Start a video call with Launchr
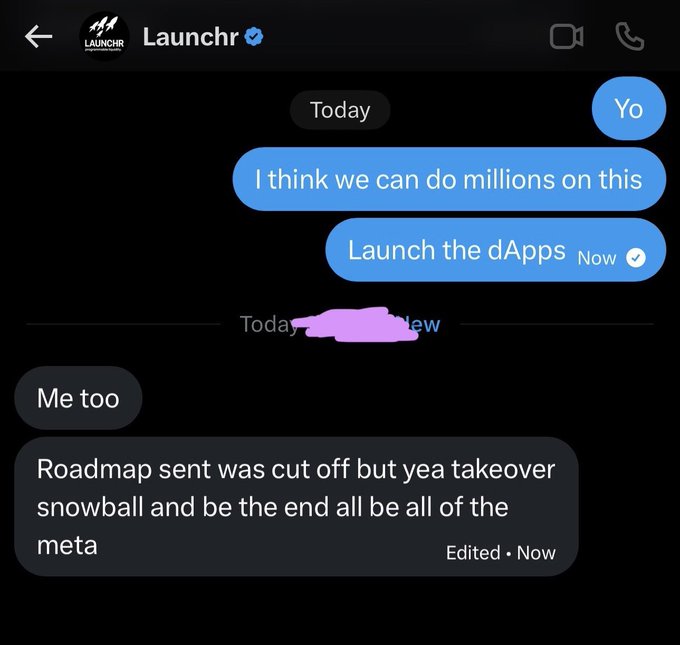This screenshot has width=680, height=645. [x=566, y=37]
